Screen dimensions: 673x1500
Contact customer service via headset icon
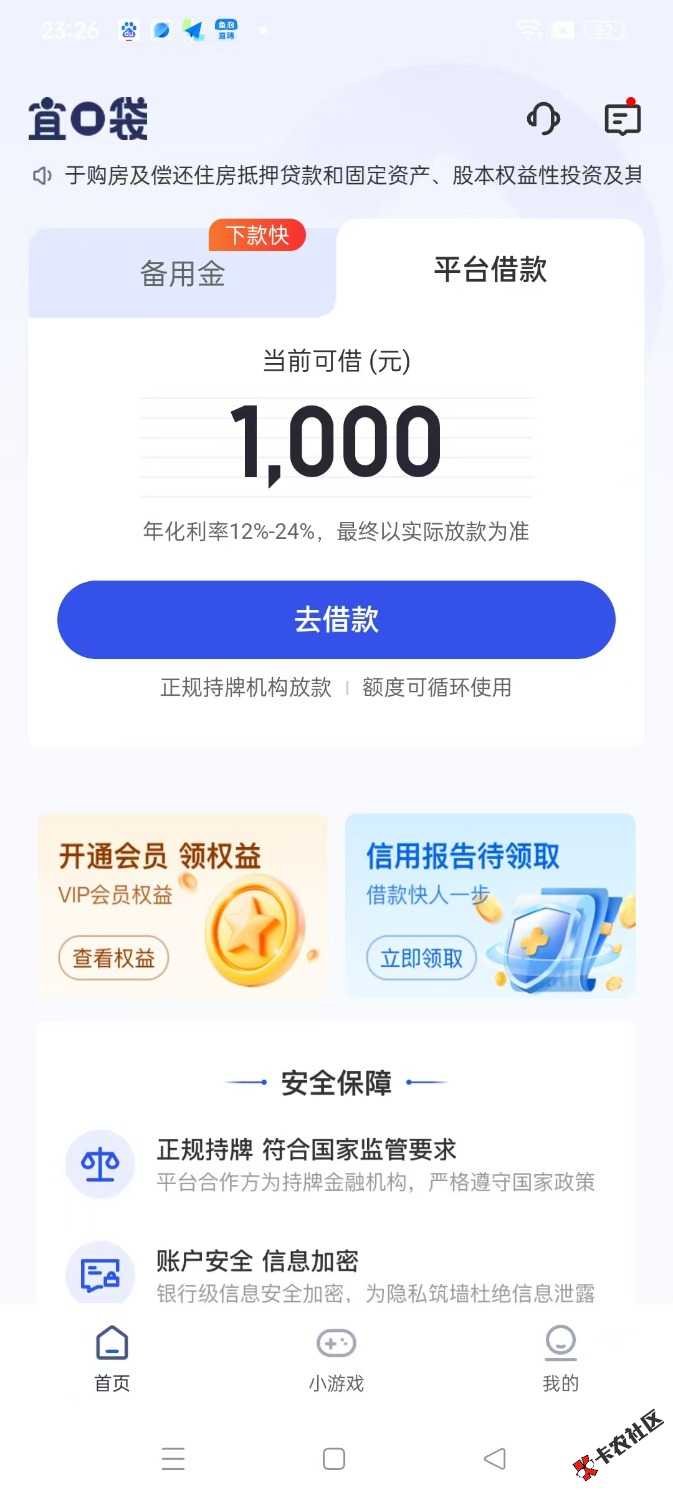point(543,119)
